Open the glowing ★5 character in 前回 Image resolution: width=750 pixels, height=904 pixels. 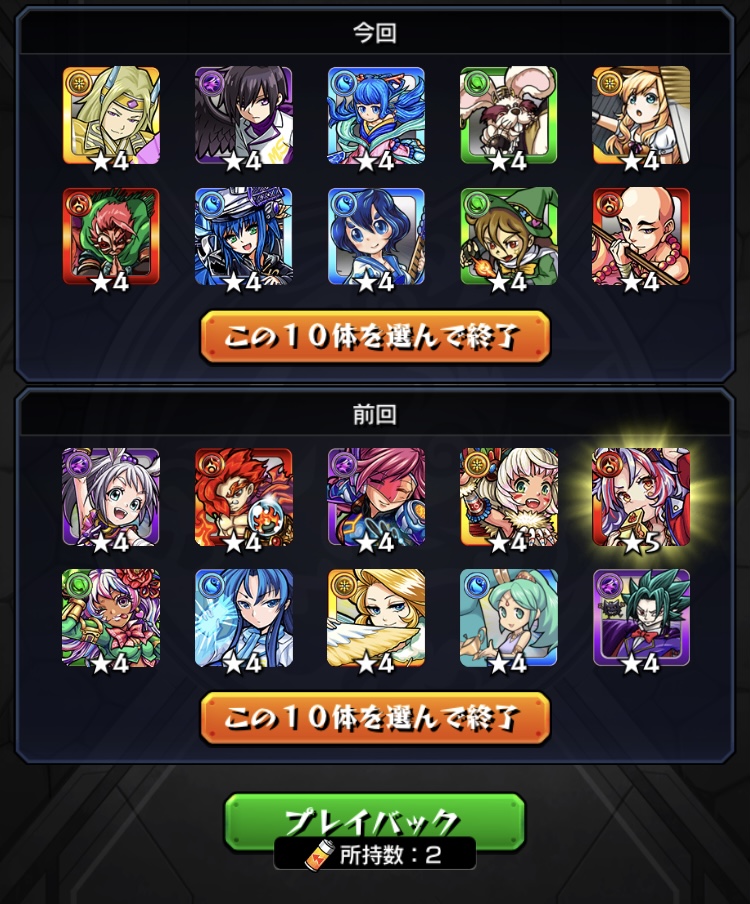pyautogui.click(x=641, y=497)
